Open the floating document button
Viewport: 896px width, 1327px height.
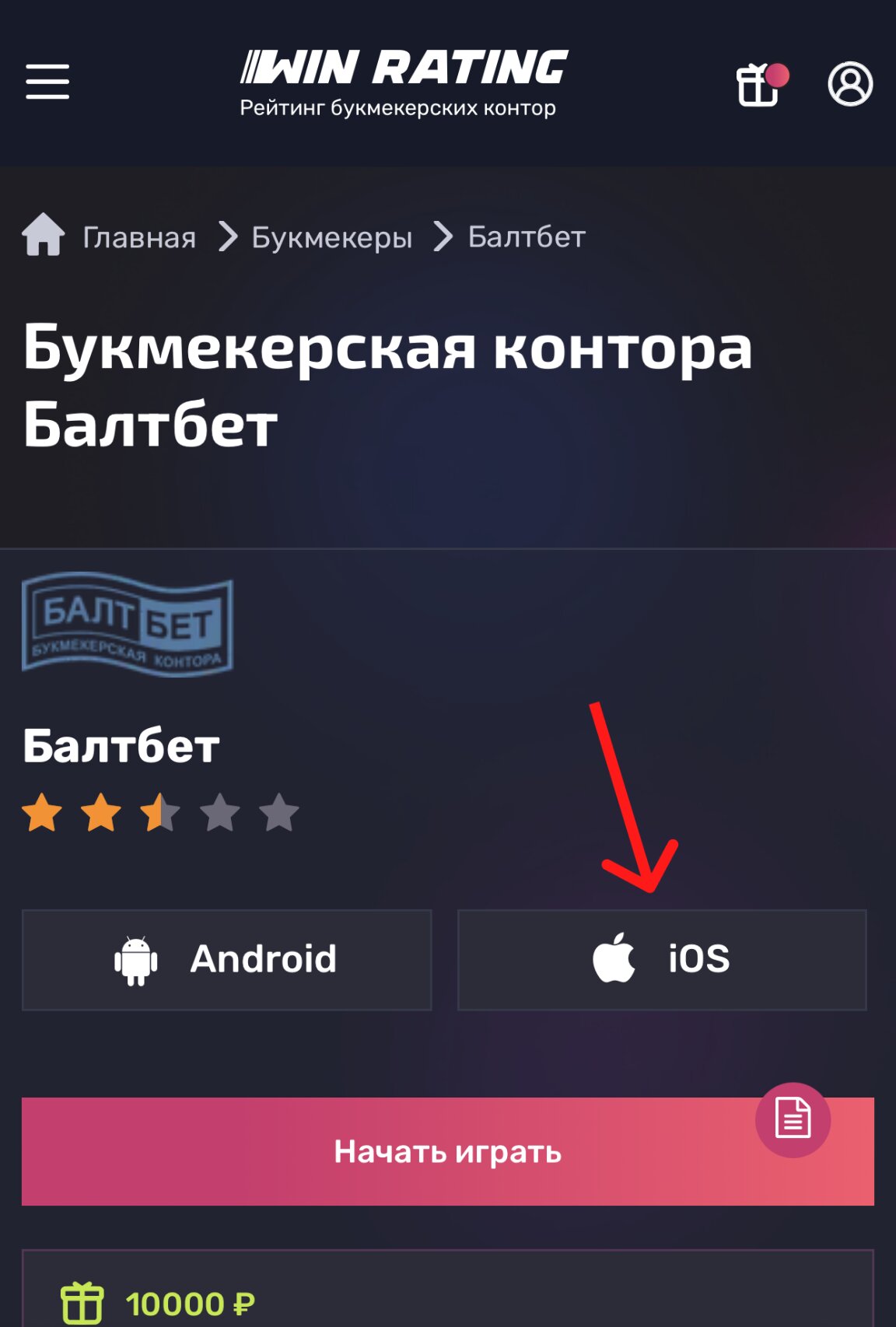[793, 1119]
